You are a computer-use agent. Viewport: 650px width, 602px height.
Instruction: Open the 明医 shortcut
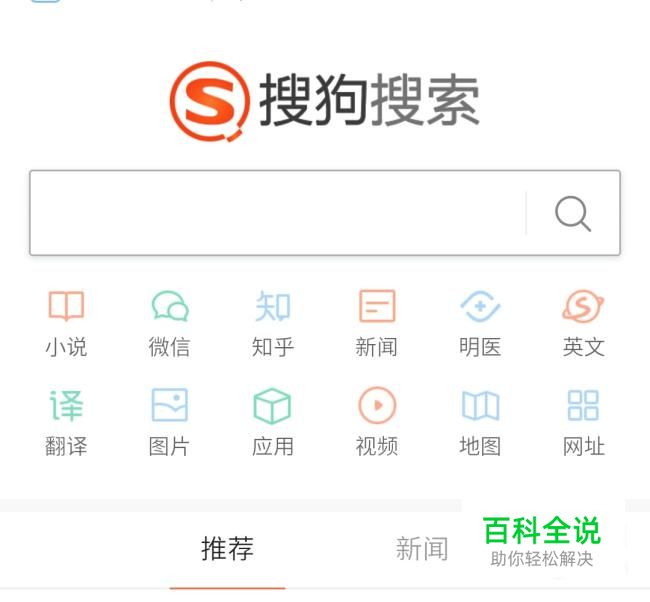[x=480, y=323]
